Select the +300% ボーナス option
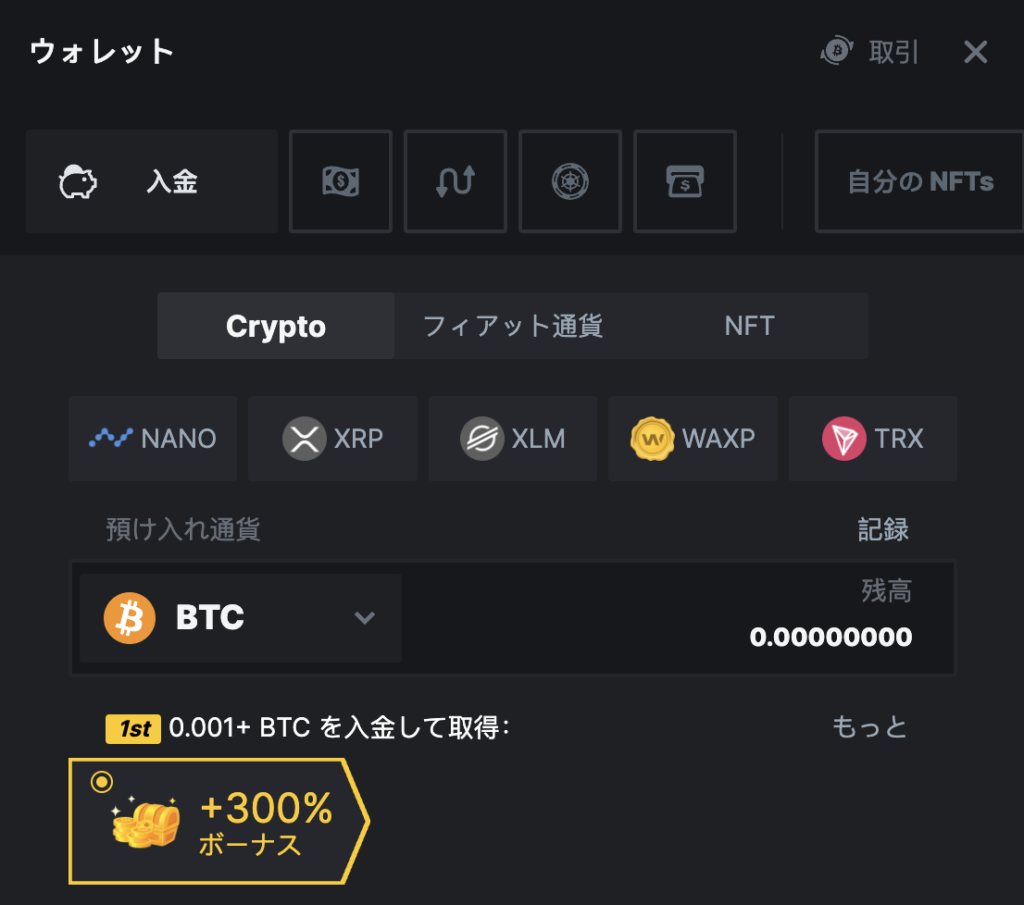Image resolution: width=1024 pixels, height=905 pixels. (218, 821)
